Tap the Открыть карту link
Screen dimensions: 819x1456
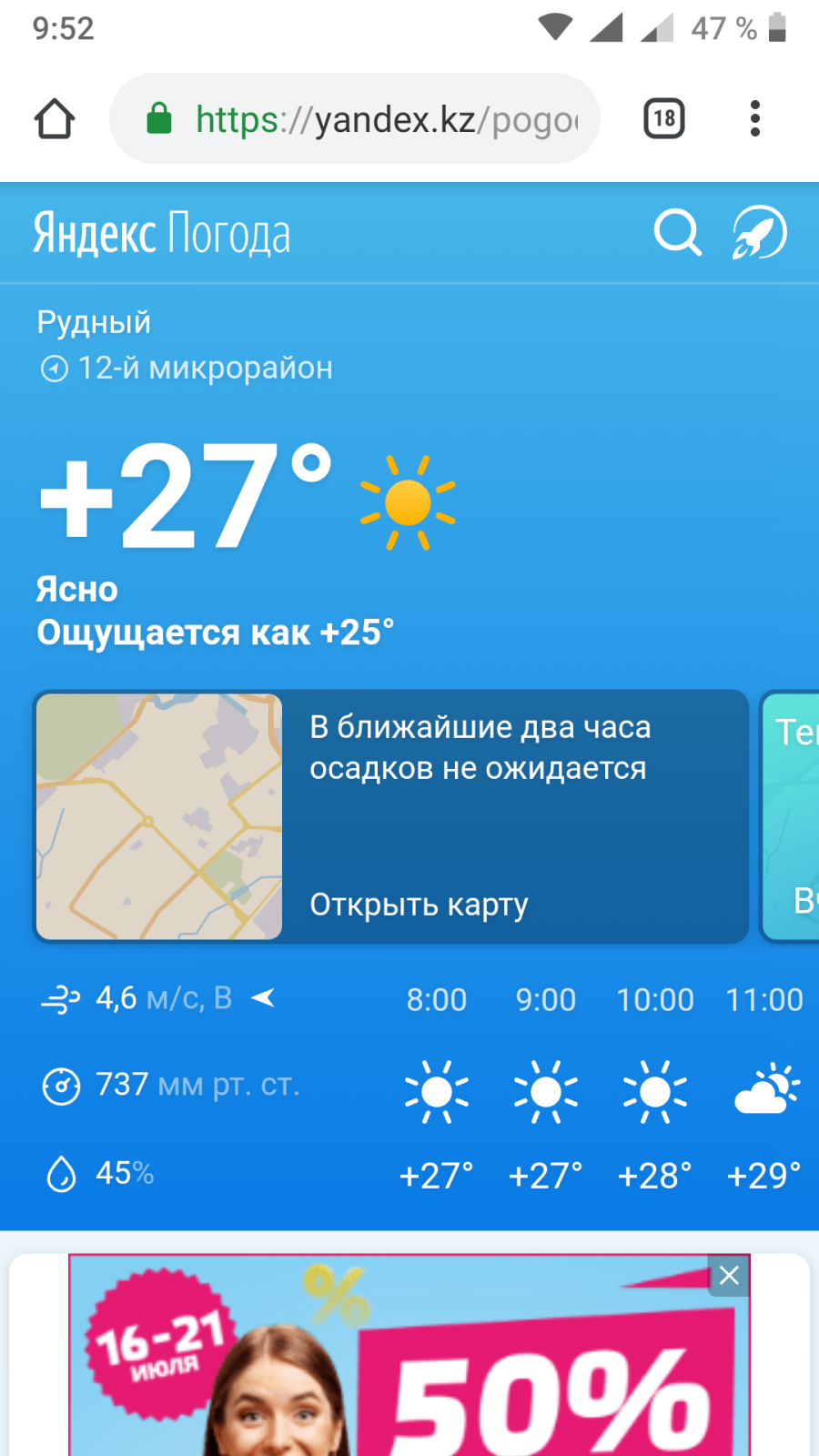point(419,905)
